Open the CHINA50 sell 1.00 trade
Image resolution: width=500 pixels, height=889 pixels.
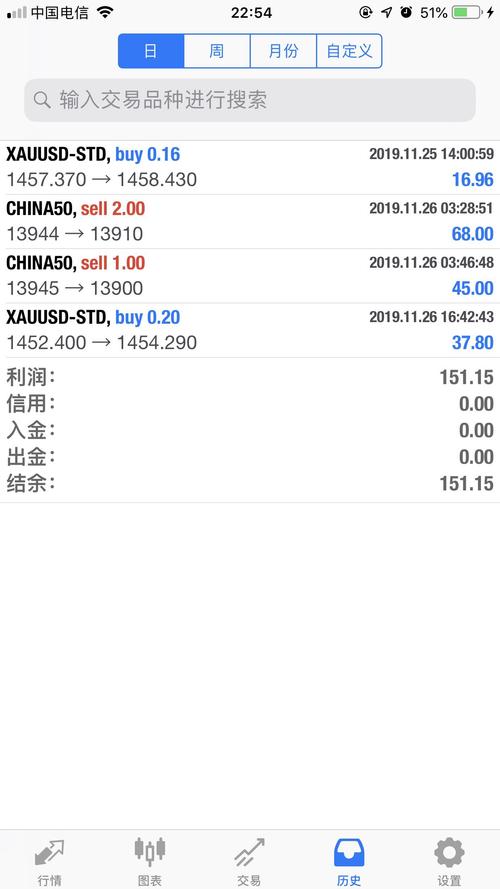coord(250,276)
